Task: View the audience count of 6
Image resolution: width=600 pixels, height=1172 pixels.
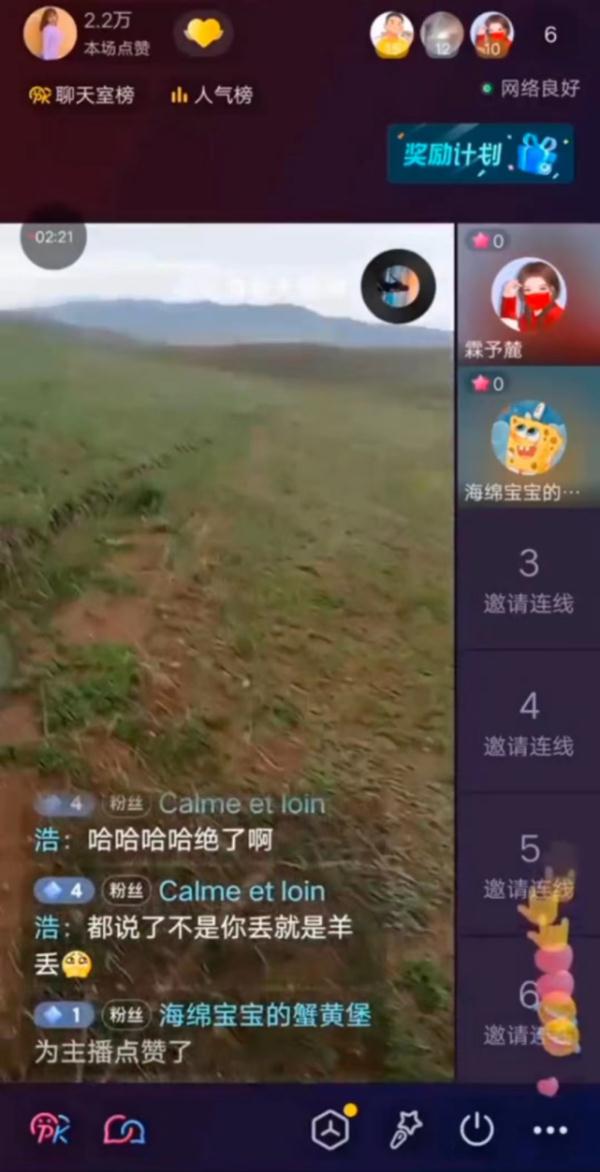Action: 550,35
